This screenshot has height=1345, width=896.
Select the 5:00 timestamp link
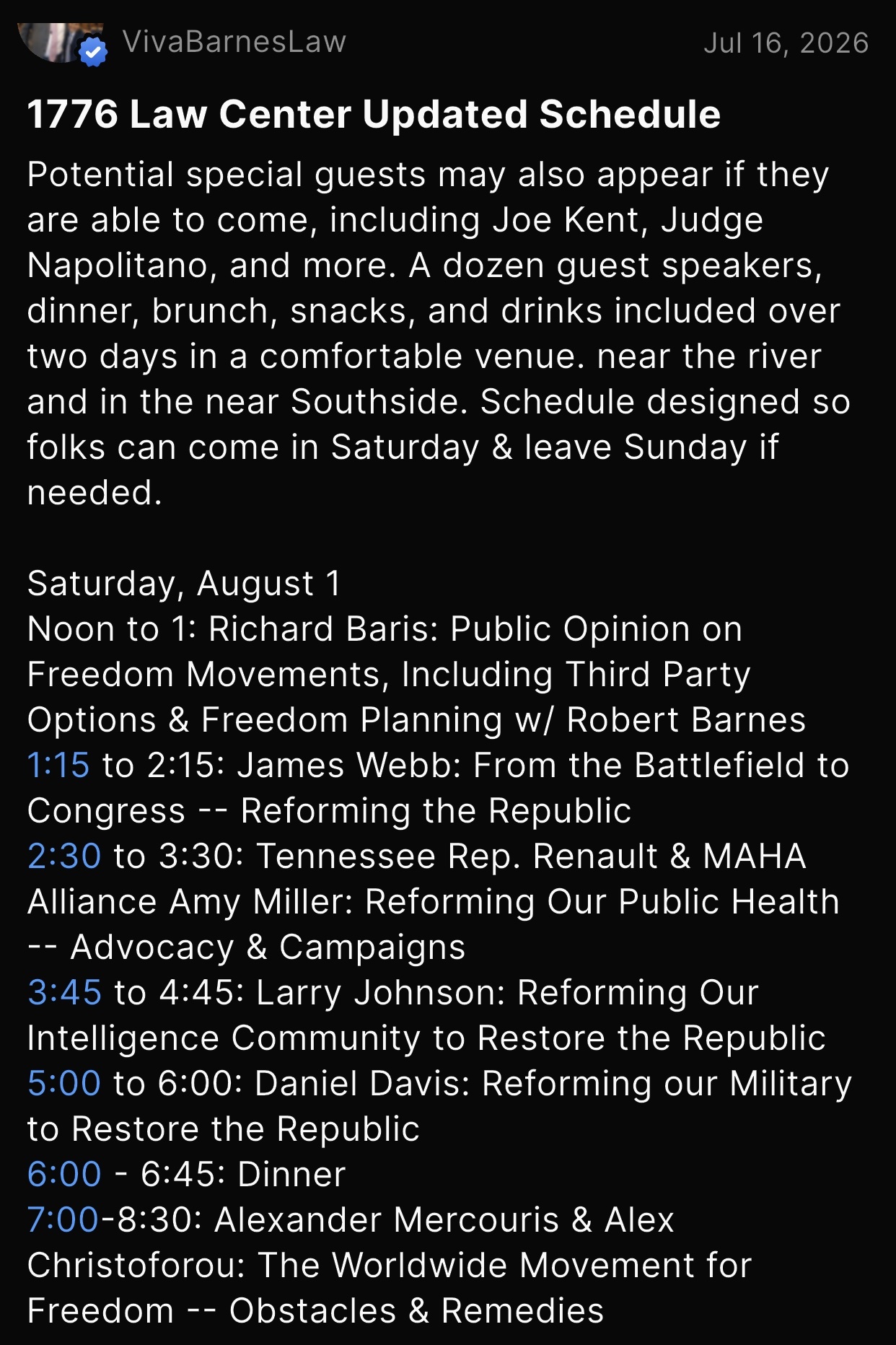64,1083
